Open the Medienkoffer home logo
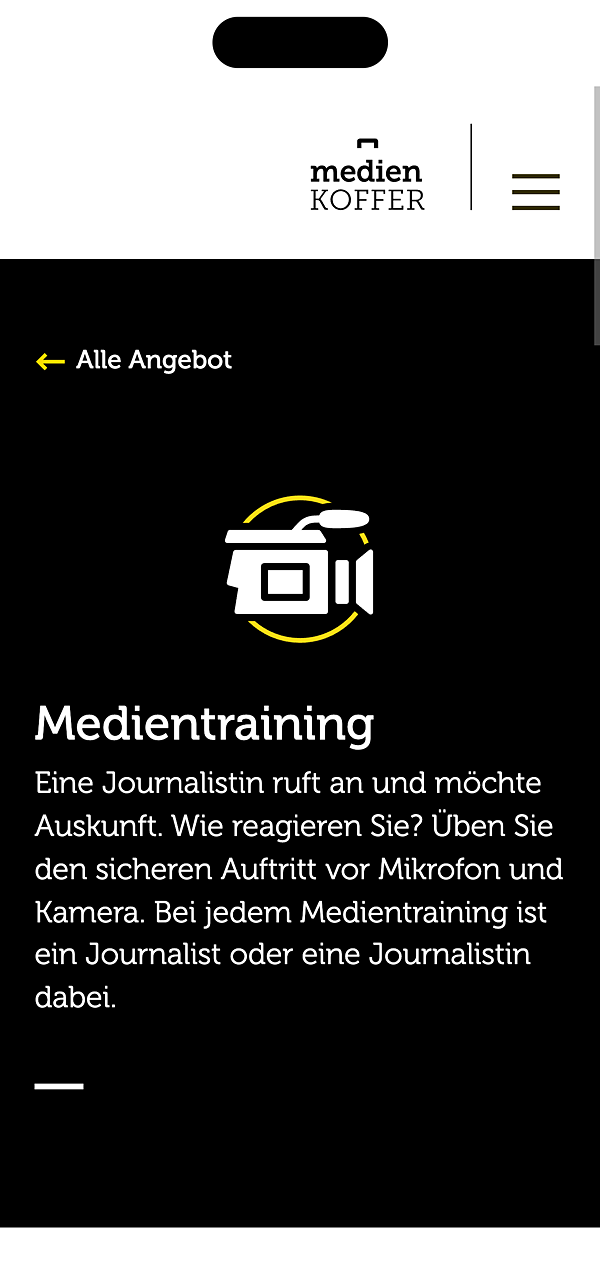This screenshot has width=600, height=1275. tap(367, 176)
